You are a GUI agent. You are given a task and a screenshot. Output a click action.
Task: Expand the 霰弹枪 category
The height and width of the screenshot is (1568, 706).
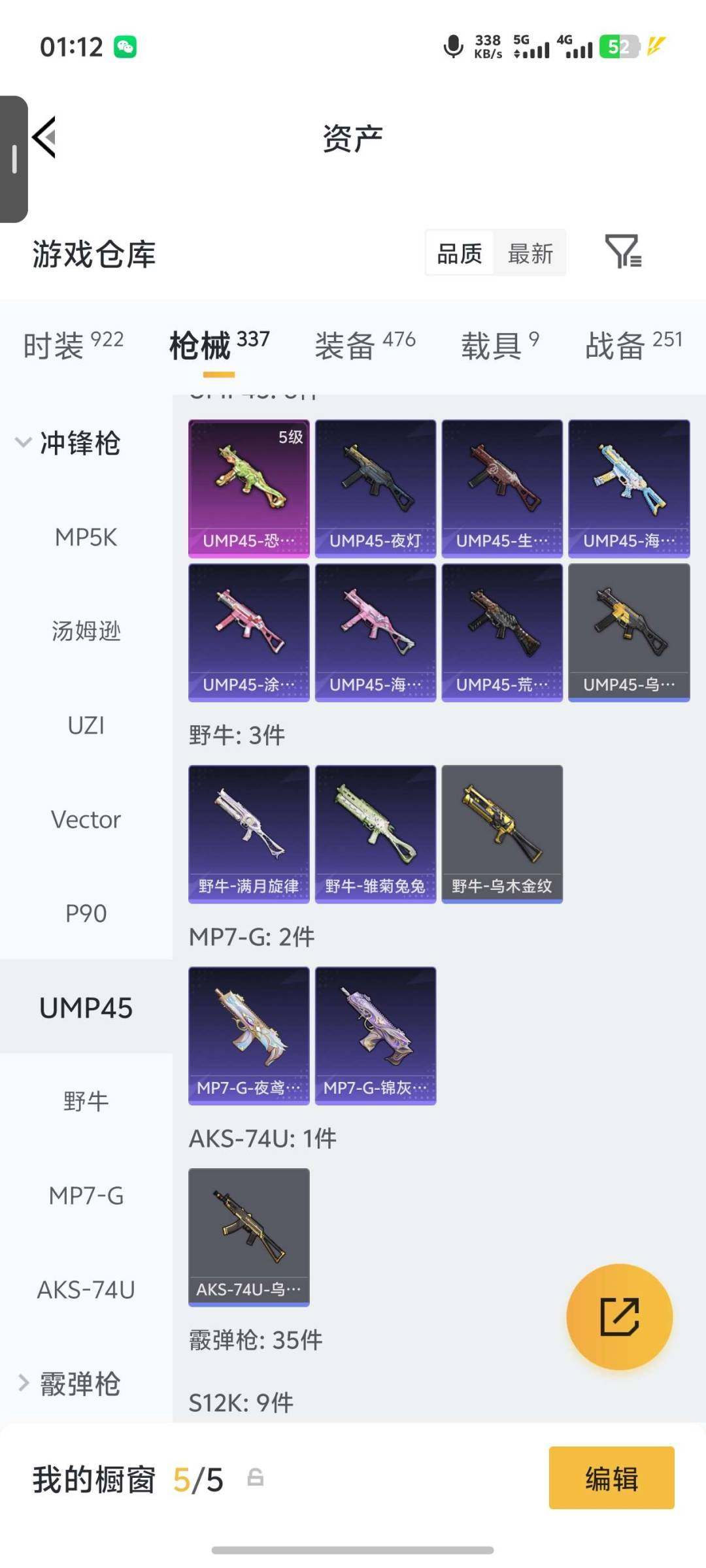(x=69, y=1384)
